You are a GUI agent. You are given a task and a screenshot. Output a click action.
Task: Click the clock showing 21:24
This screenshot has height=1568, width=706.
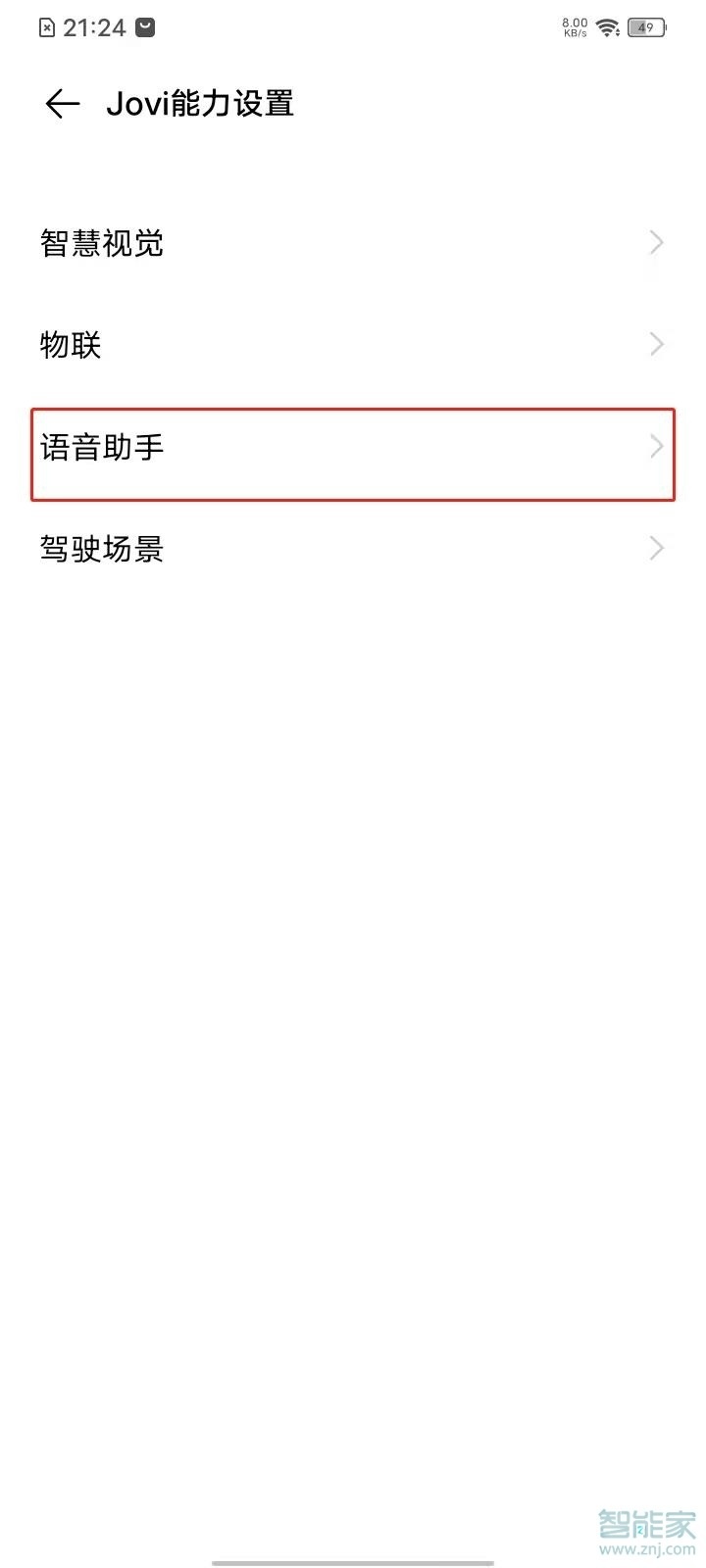[97, 26]
